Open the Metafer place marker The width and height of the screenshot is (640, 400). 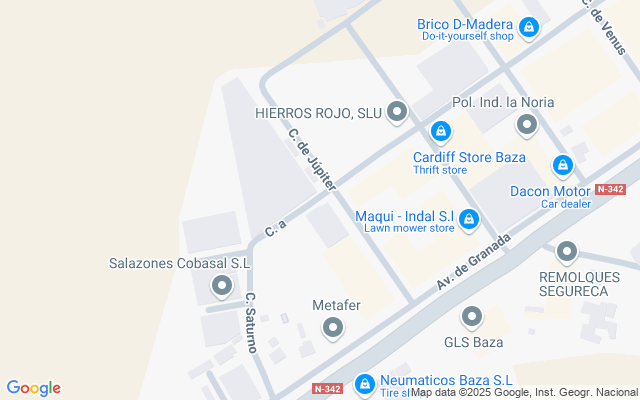click(333, 328)
